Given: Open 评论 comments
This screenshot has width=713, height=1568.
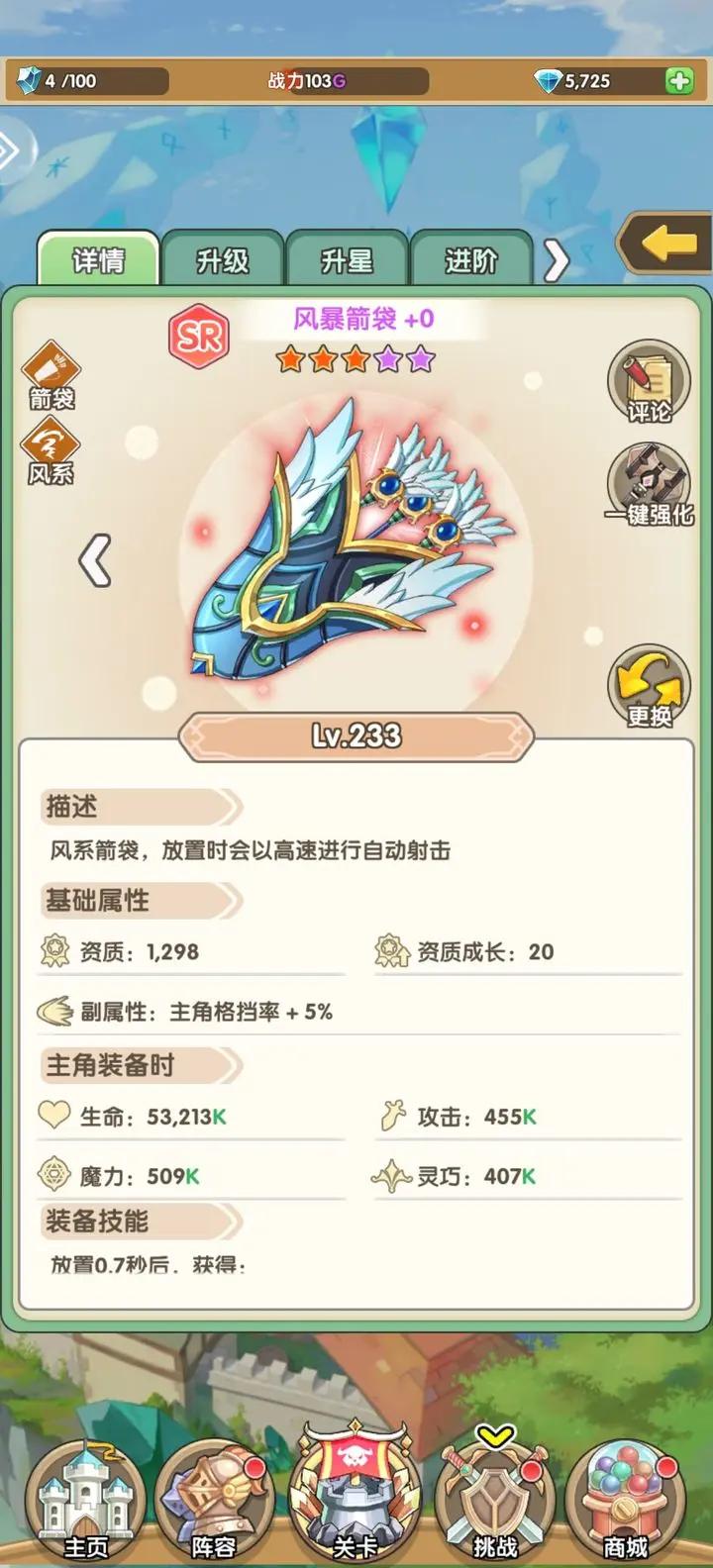Looking at the screenshot, I should [x=649, y=380].
